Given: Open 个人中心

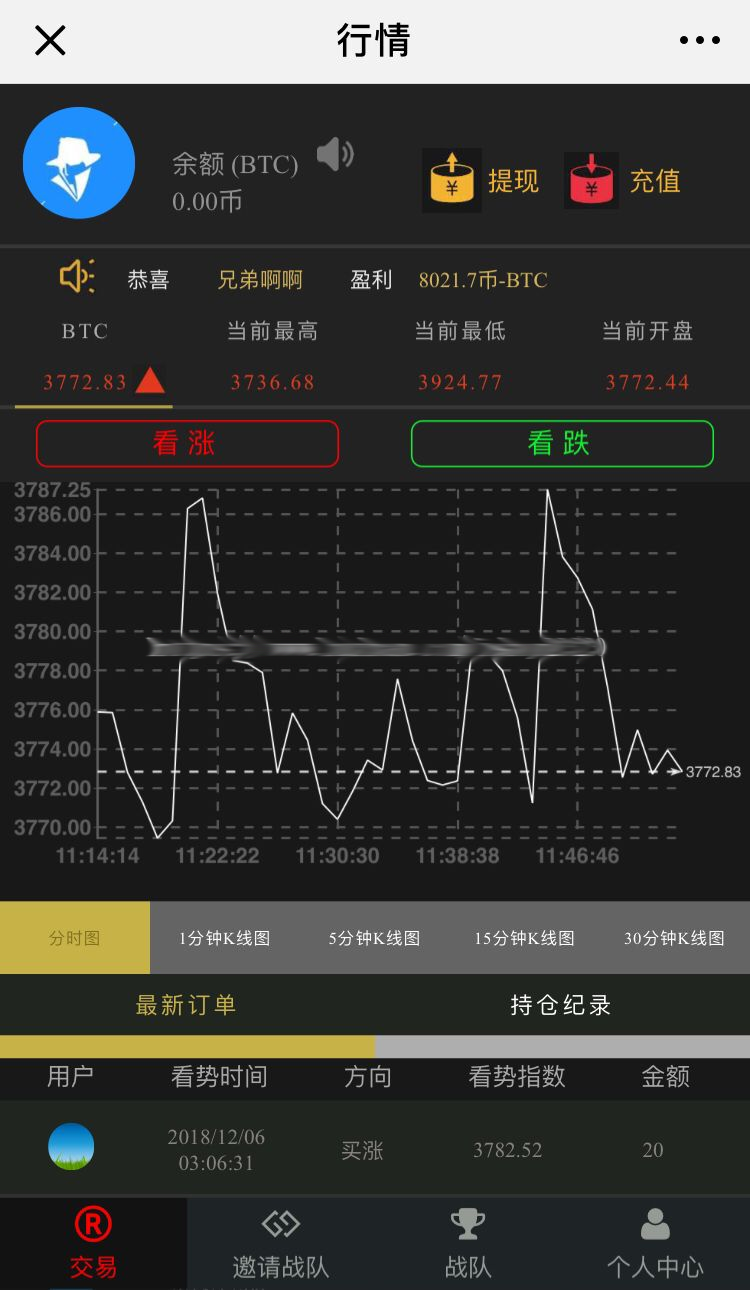Looking at the screenshot, I should tap(655, 1244).
